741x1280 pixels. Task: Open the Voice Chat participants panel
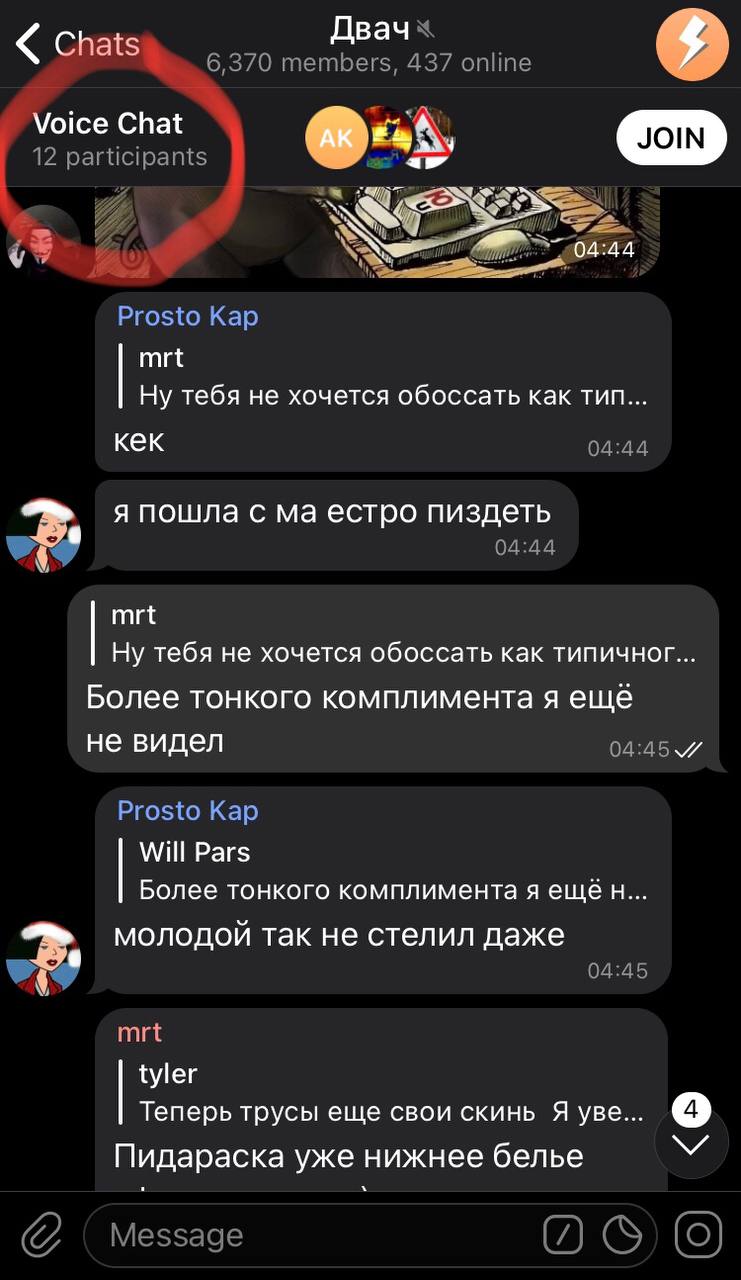click(x=120, y=138)
